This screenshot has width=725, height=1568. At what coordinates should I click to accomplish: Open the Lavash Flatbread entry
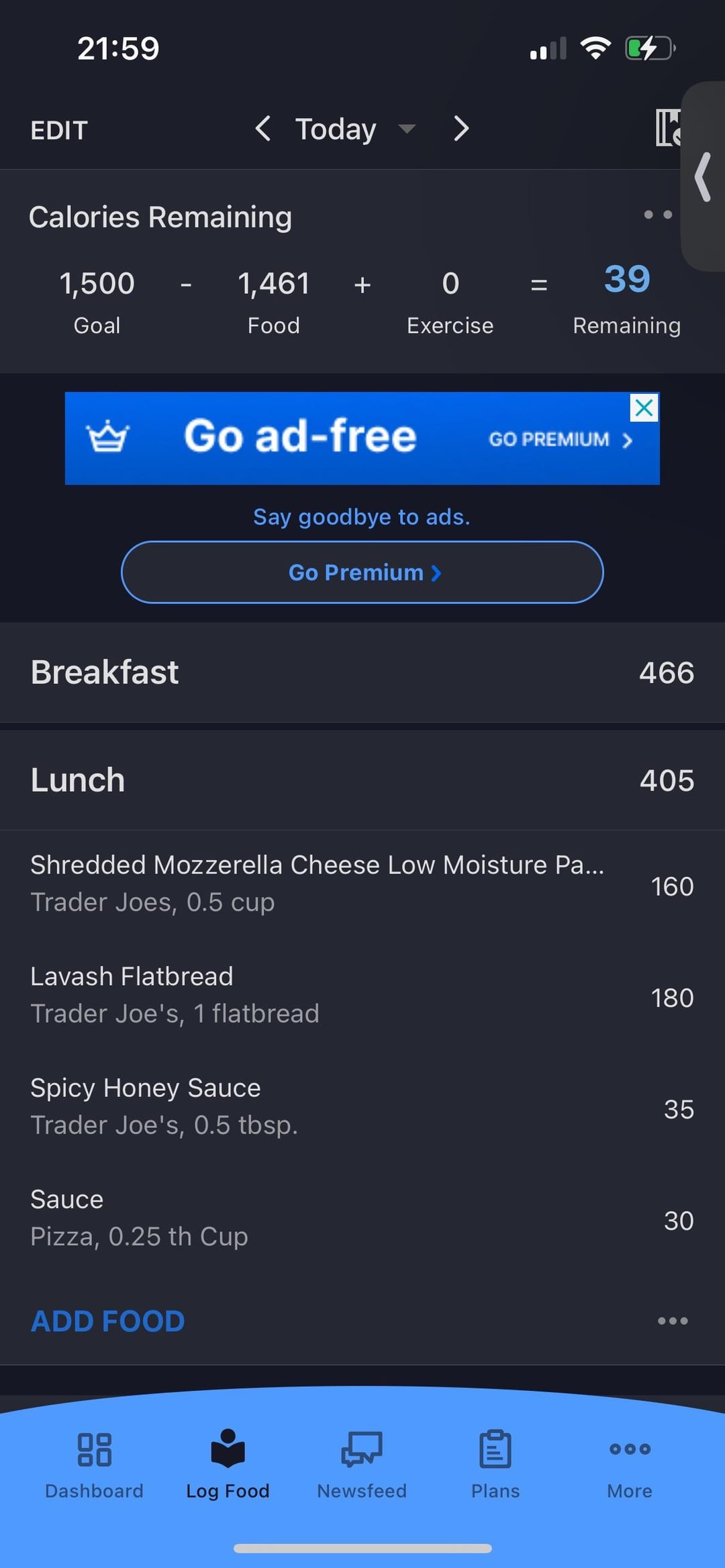(x=362, y=996)
